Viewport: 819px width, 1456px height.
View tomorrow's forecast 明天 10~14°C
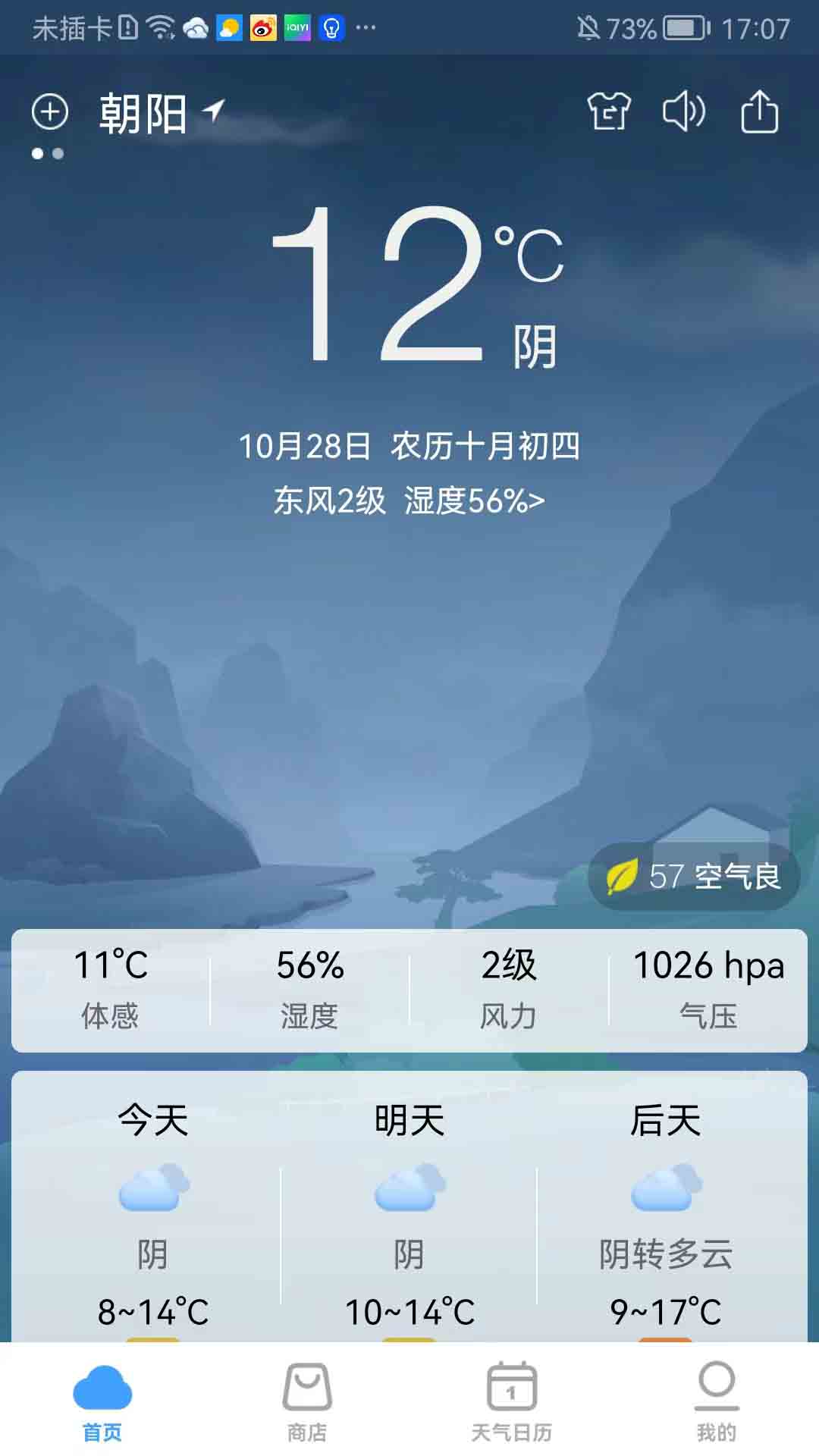point(409,1213)
